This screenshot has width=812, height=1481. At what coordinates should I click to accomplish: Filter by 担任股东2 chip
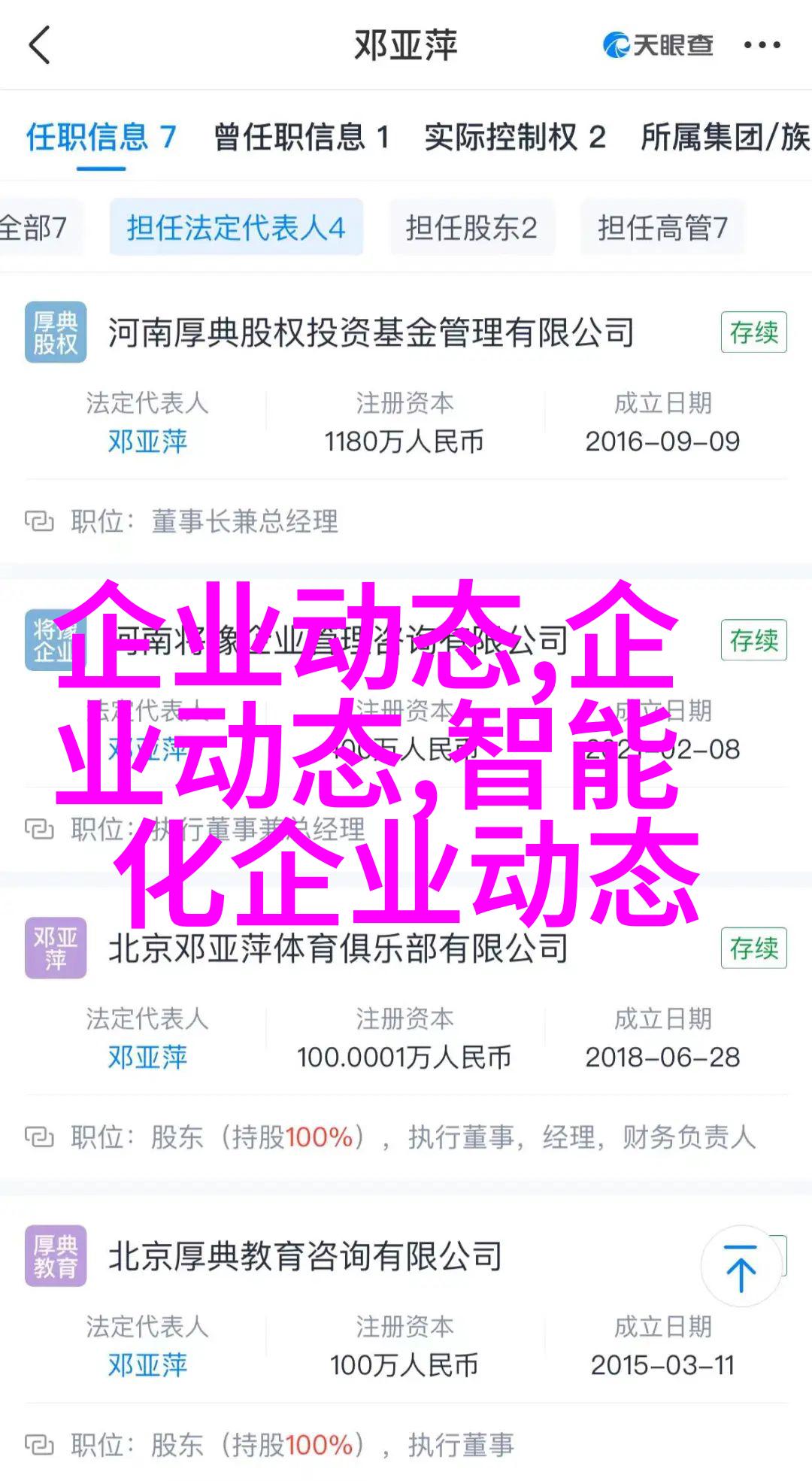click(471, 227)
